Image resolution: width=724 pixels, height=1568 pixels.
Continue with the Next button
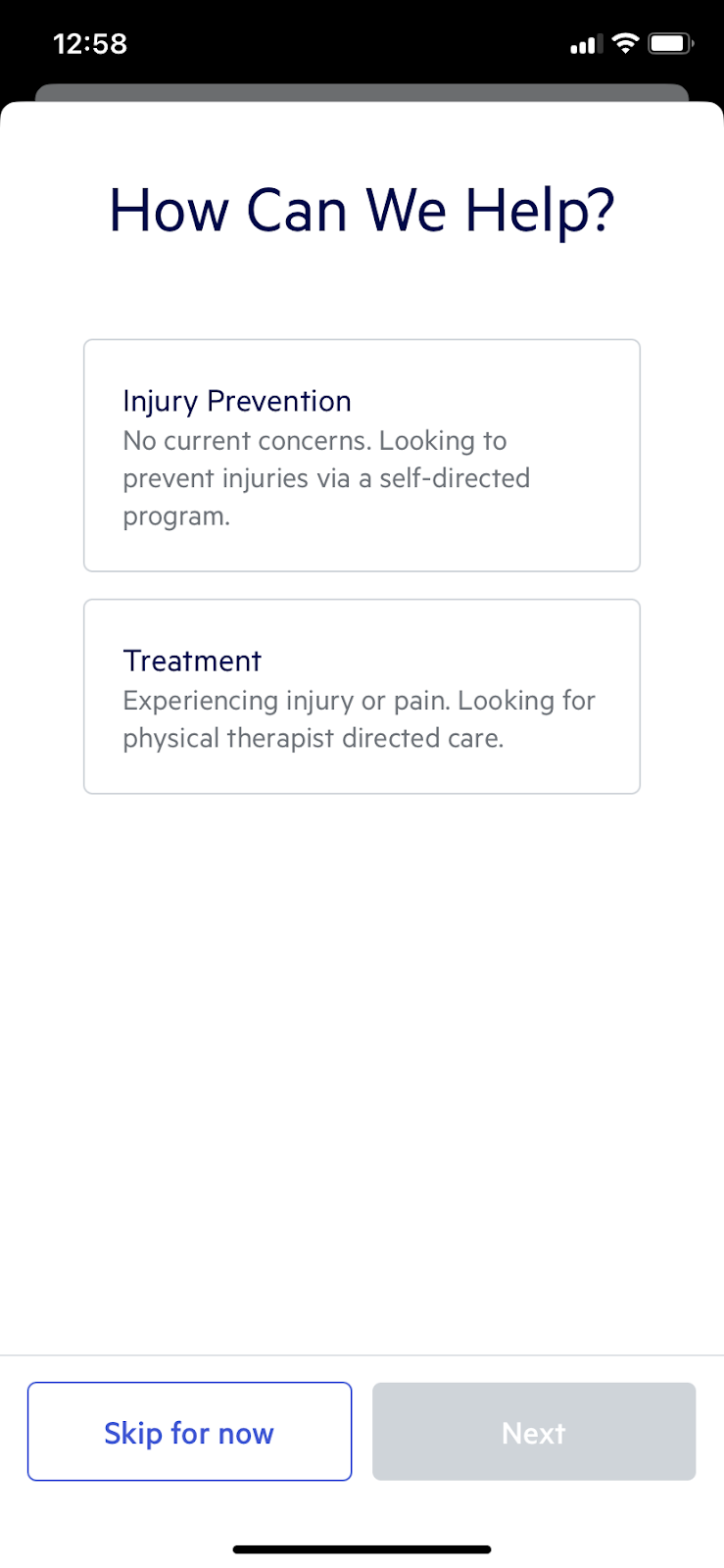click(534, 1432)
